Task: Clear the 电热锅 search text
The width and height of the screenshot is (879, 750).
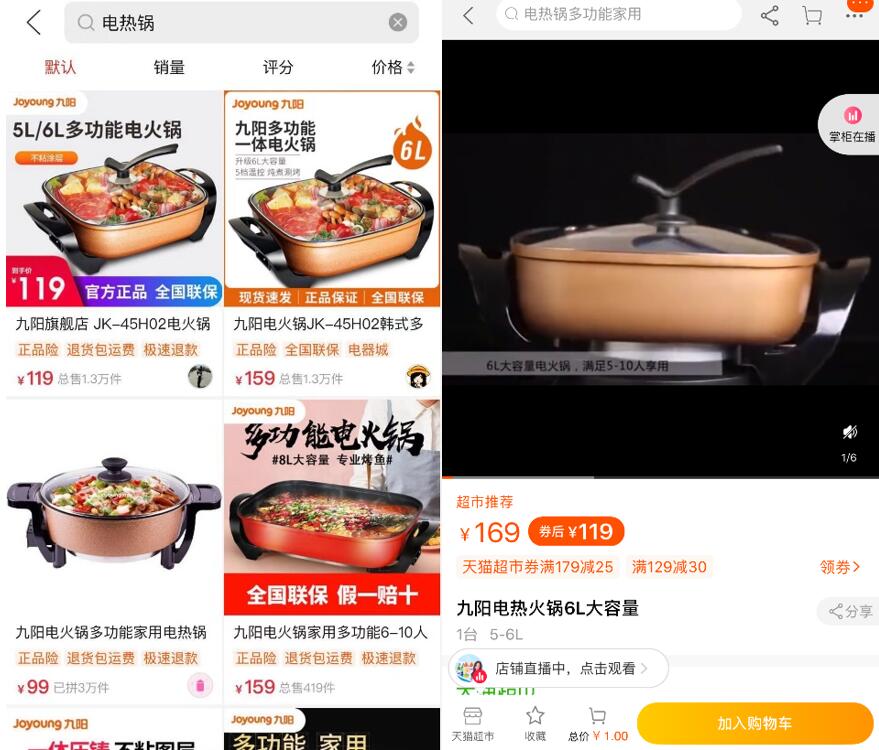Action: tap(398, 23)
